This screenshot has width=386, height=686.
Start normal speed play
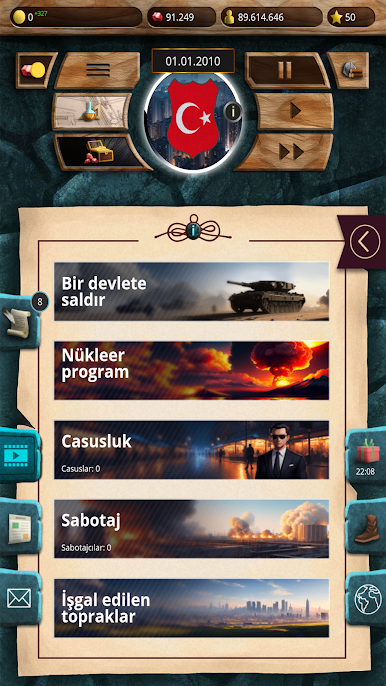pyautogui.click(x=295, y=111)
